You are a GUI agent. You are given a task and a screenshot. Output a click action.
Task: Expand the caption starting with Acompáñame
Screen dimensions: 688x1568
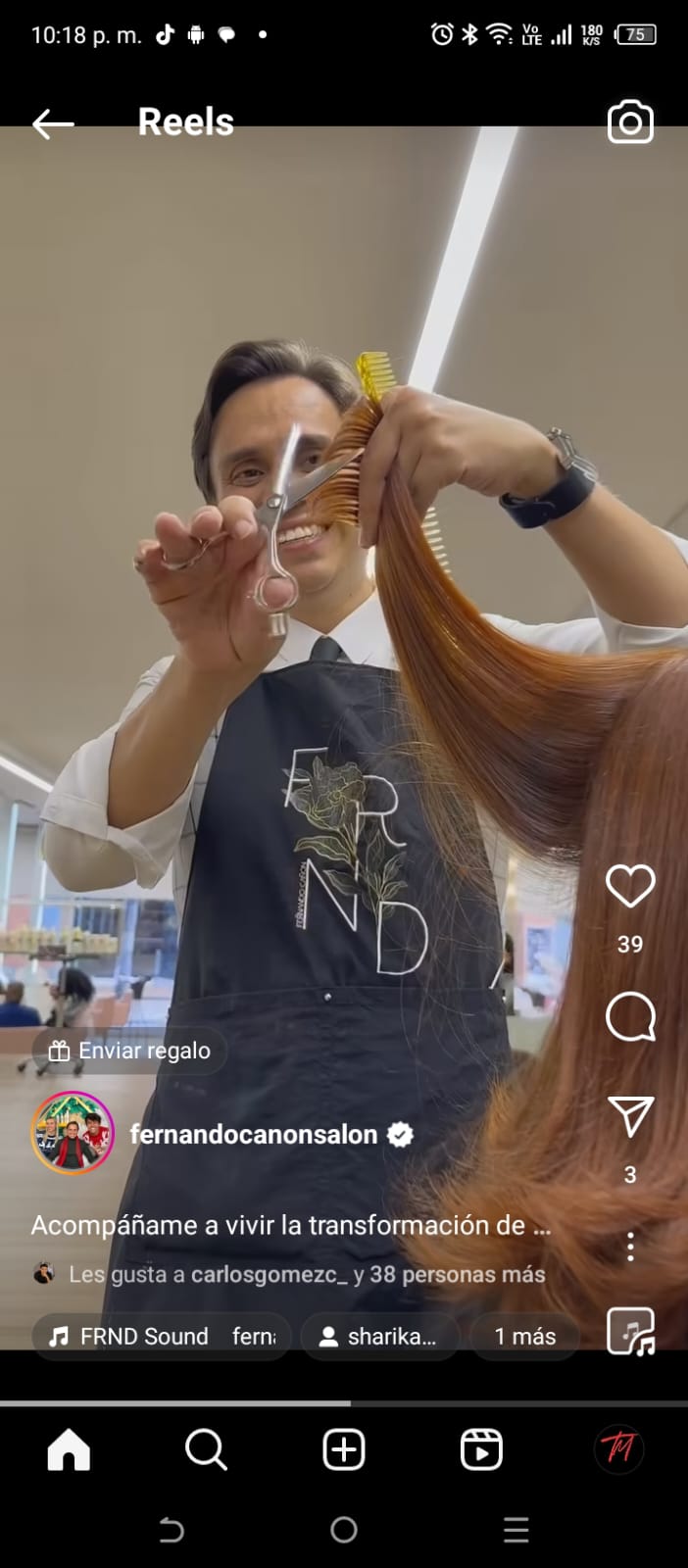pyautogui.click(x=291, y=1225)
